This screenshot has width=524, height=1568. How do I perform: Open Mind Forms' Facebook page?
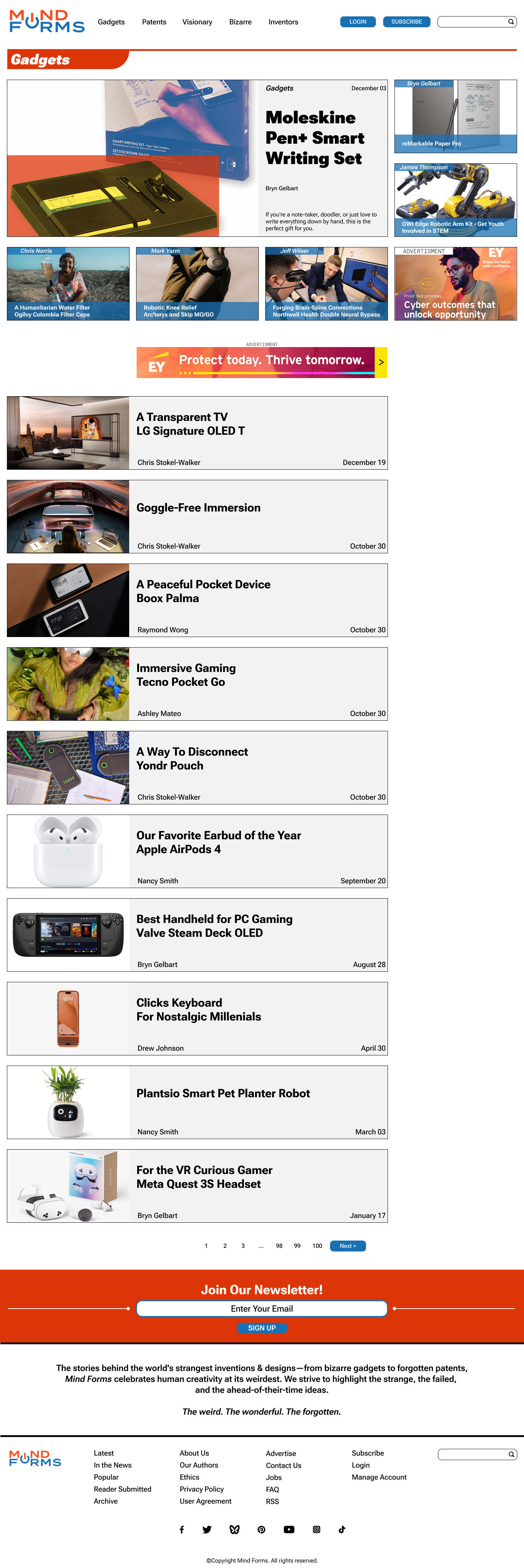[x=181, y=1529]
